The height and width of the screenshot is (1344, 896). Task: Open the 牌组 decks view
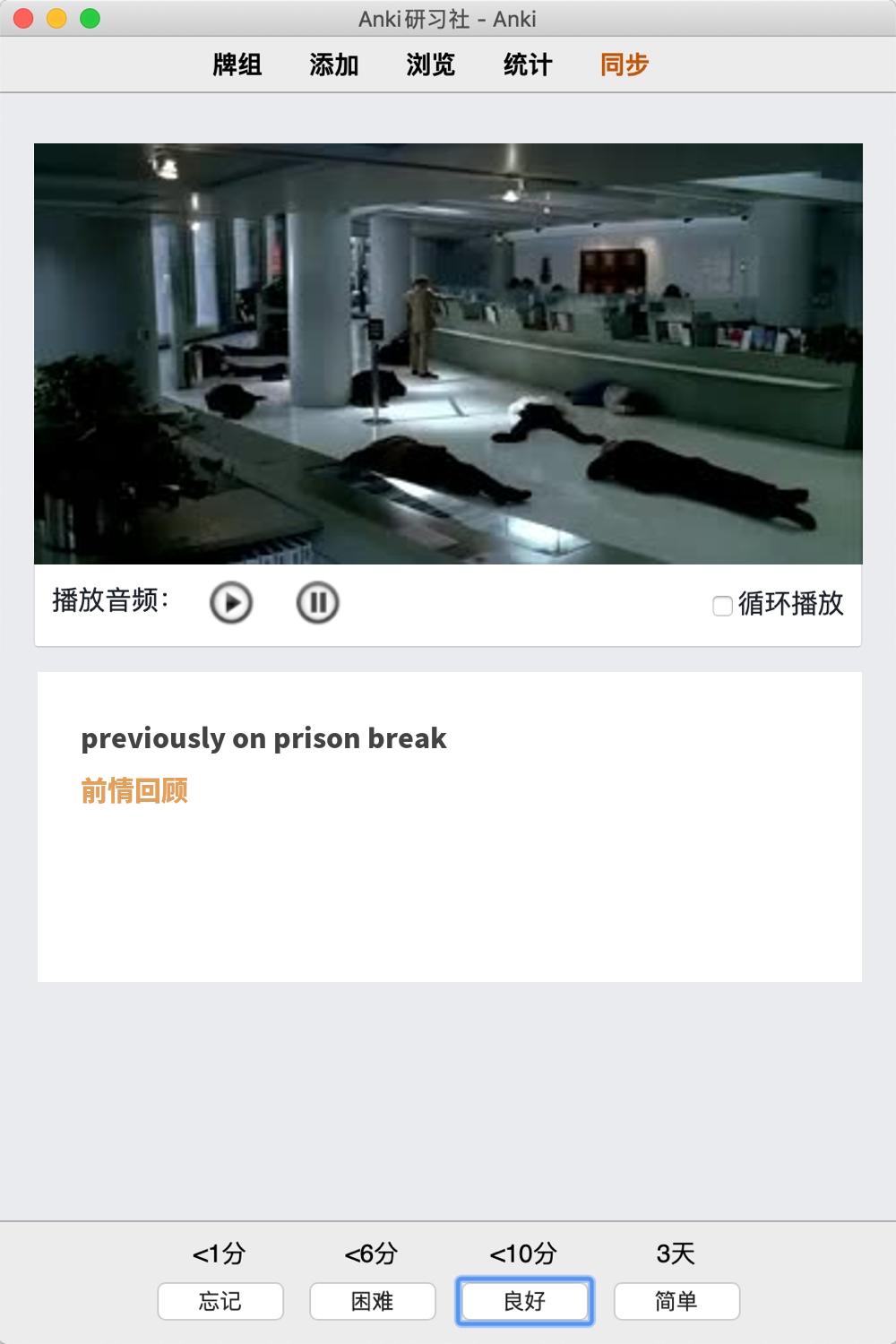tap(237, 65)
